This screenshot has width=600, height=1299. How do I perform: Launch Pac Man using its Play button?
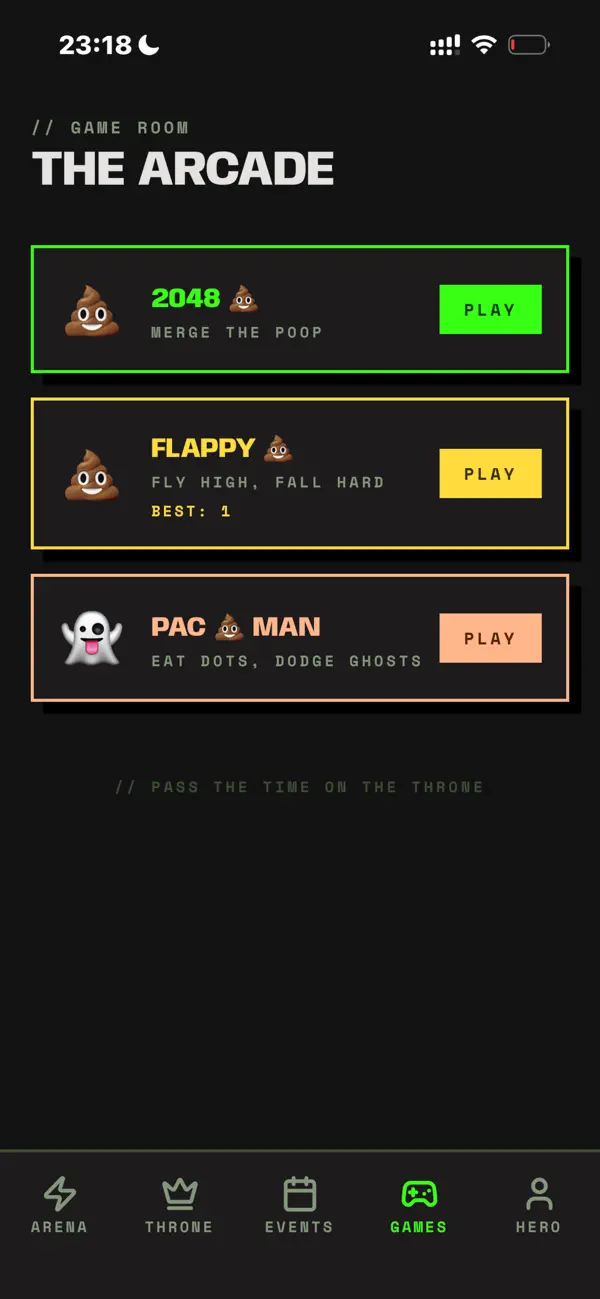pyautogui.click(x=490, y=638)
